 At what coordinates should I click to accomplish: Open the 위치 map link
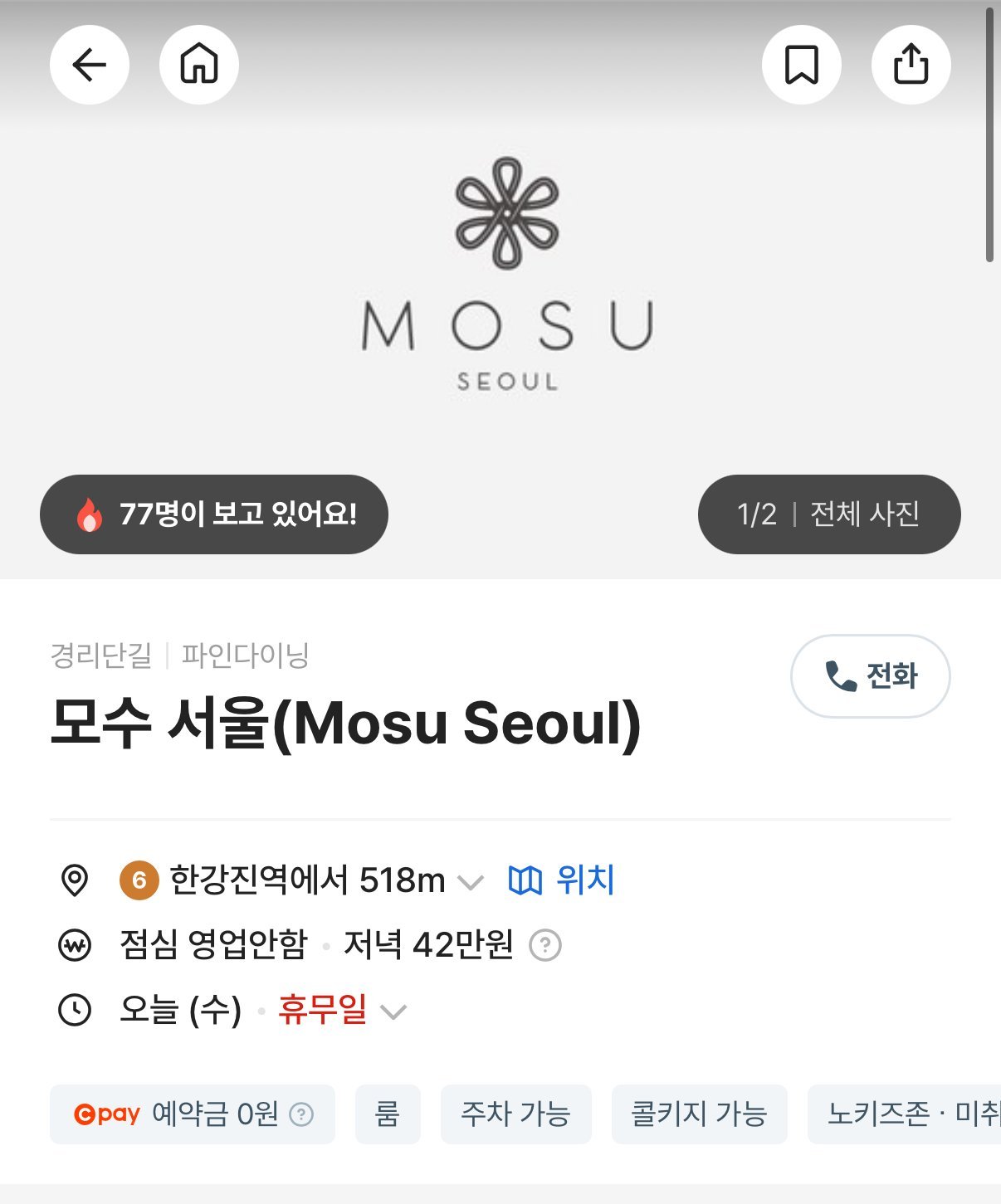click(x=562, y=880)
